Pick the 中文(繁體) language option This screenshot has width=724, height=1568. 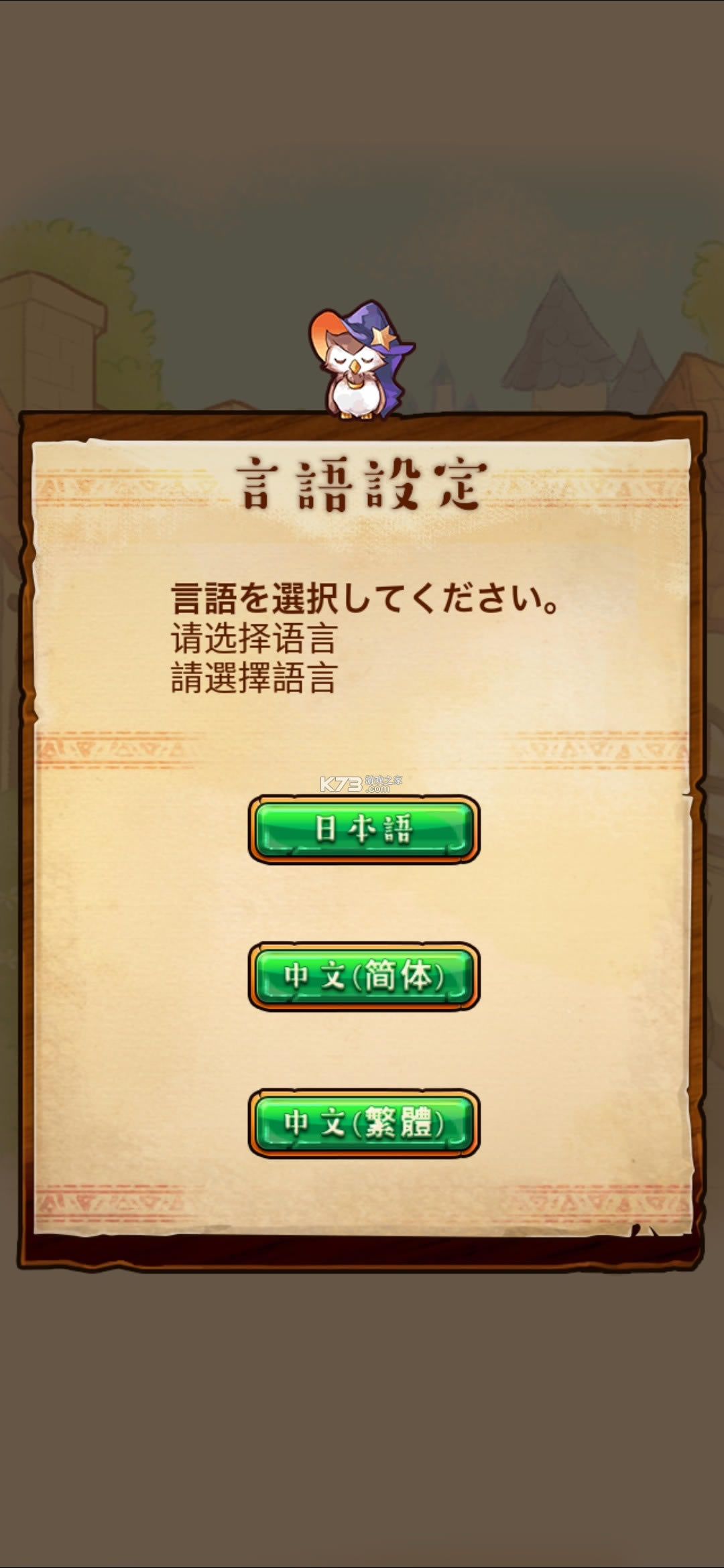pos(364,1123)
